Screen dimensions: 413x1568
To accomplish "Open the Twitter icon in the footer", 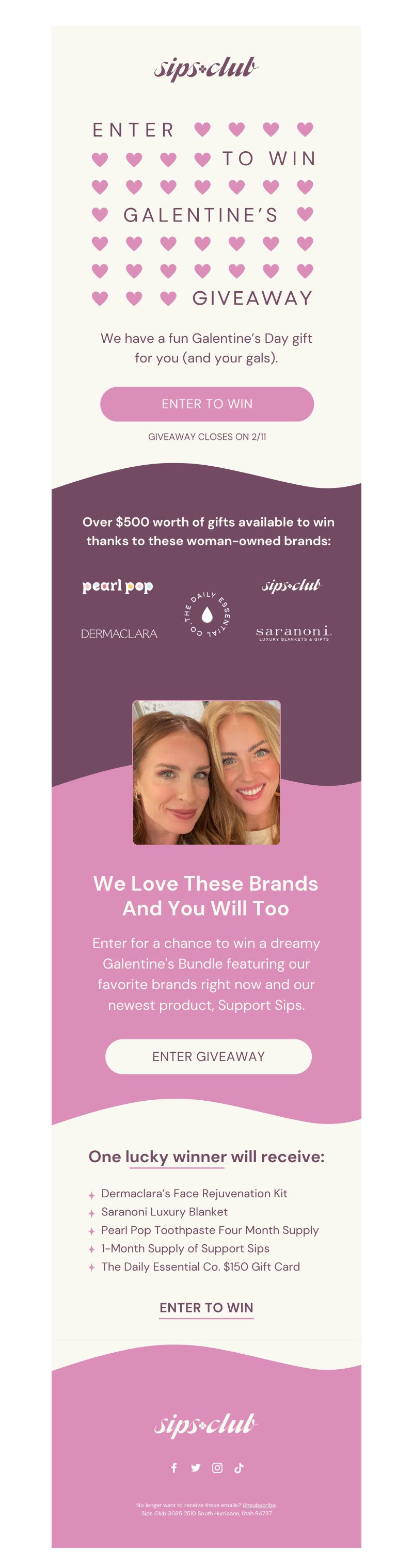I will coord(195,1467).
